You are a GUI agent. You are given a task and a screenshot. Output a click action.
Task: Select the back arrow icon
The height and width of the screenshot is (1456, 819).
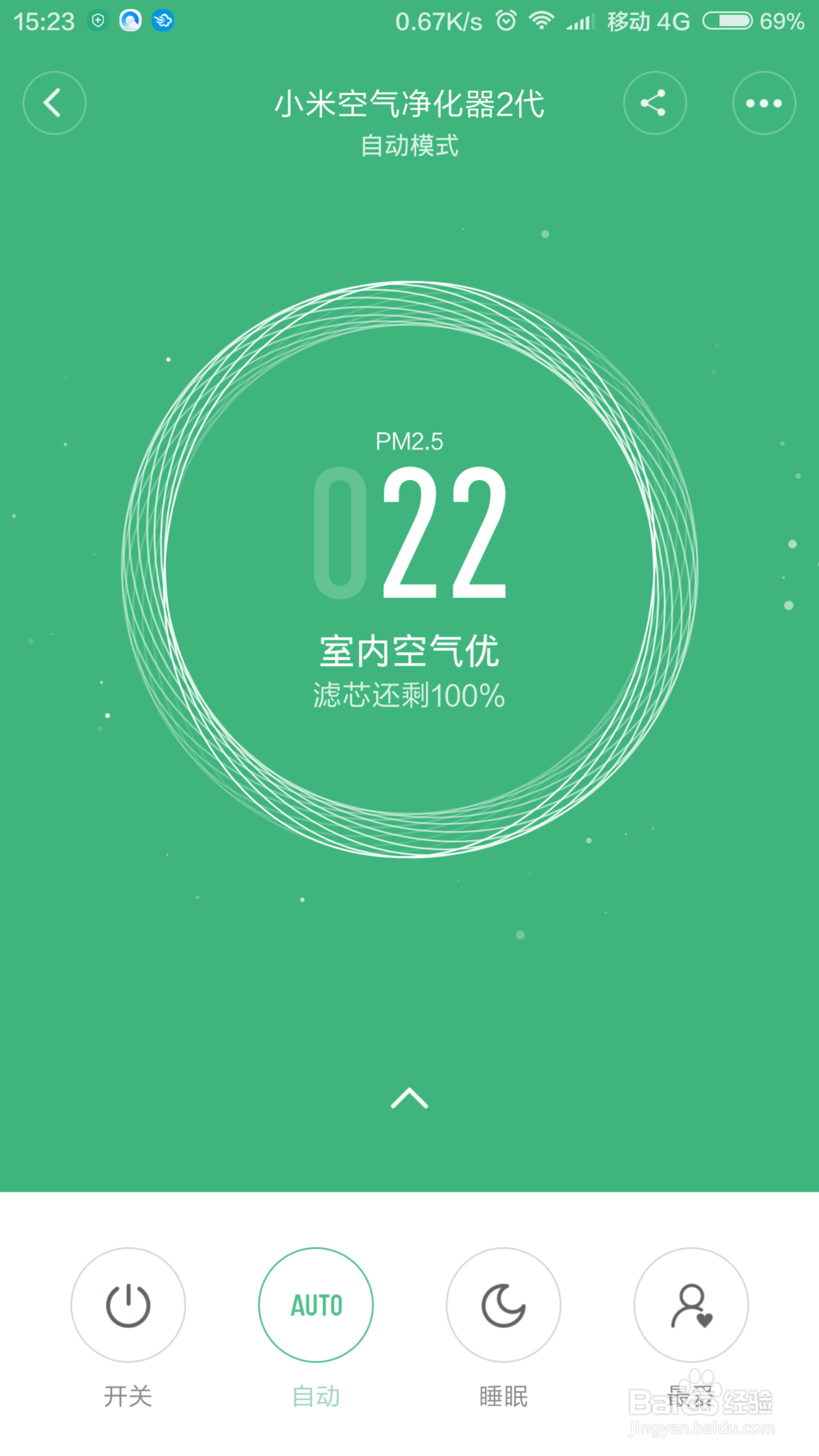click(54, 103)
